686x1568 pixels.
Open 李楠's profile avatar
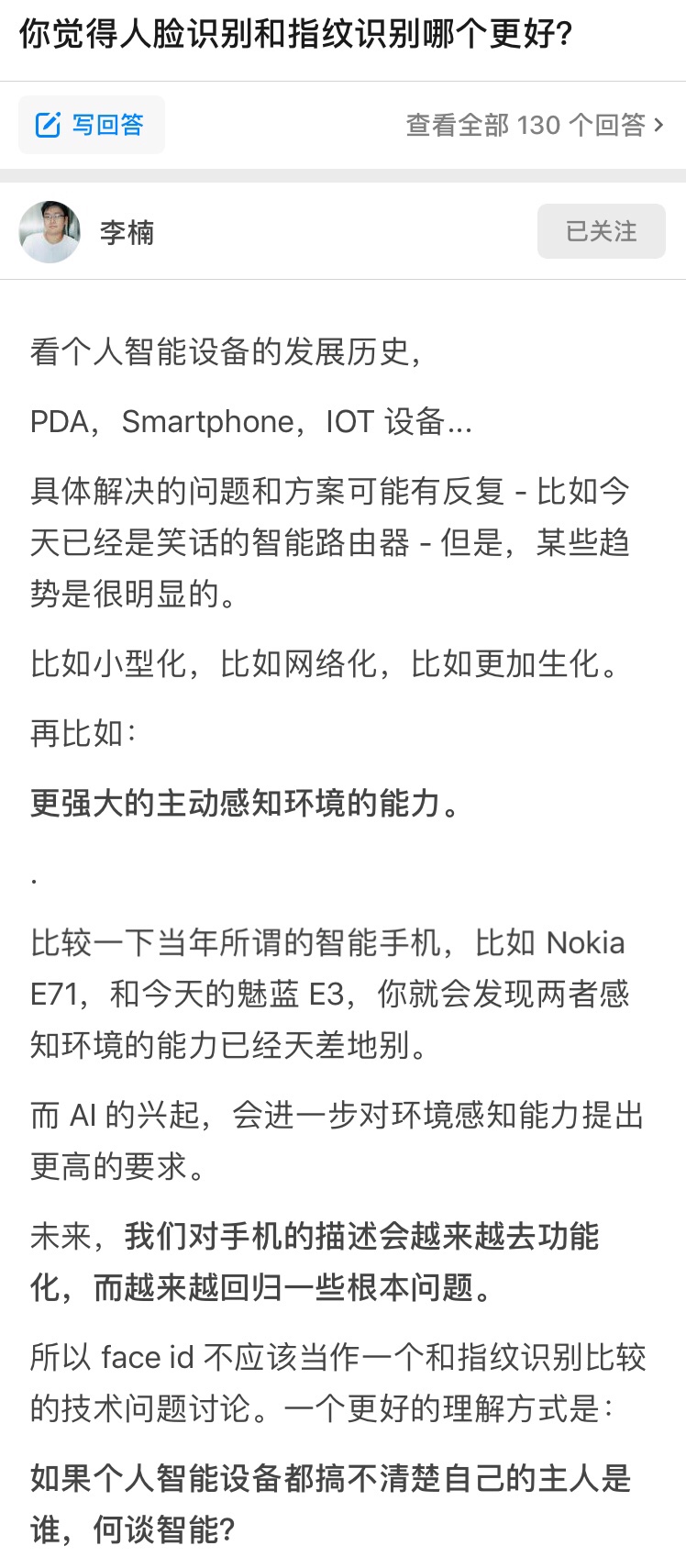click(x=50, y=232)
